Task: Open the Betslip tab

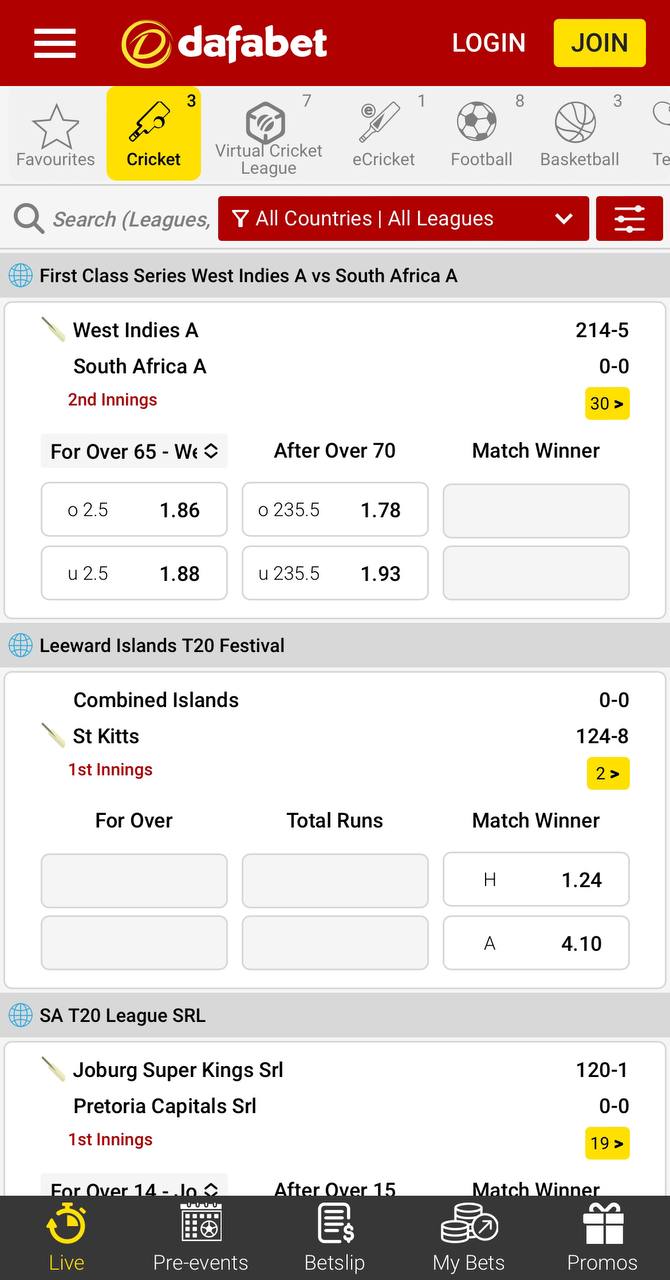Action: (x=334, y=1238)
